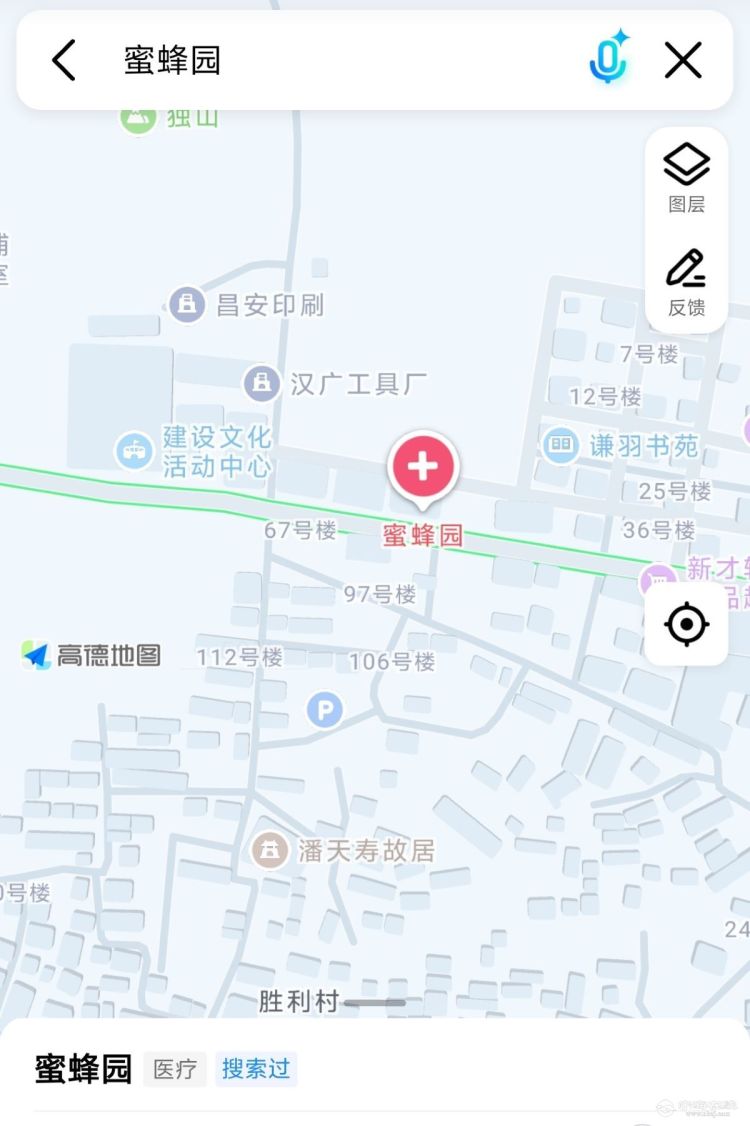Screen dimensions: 750x1126
Task: View the 汉广工具厂 map point
Action: [262, 383]
